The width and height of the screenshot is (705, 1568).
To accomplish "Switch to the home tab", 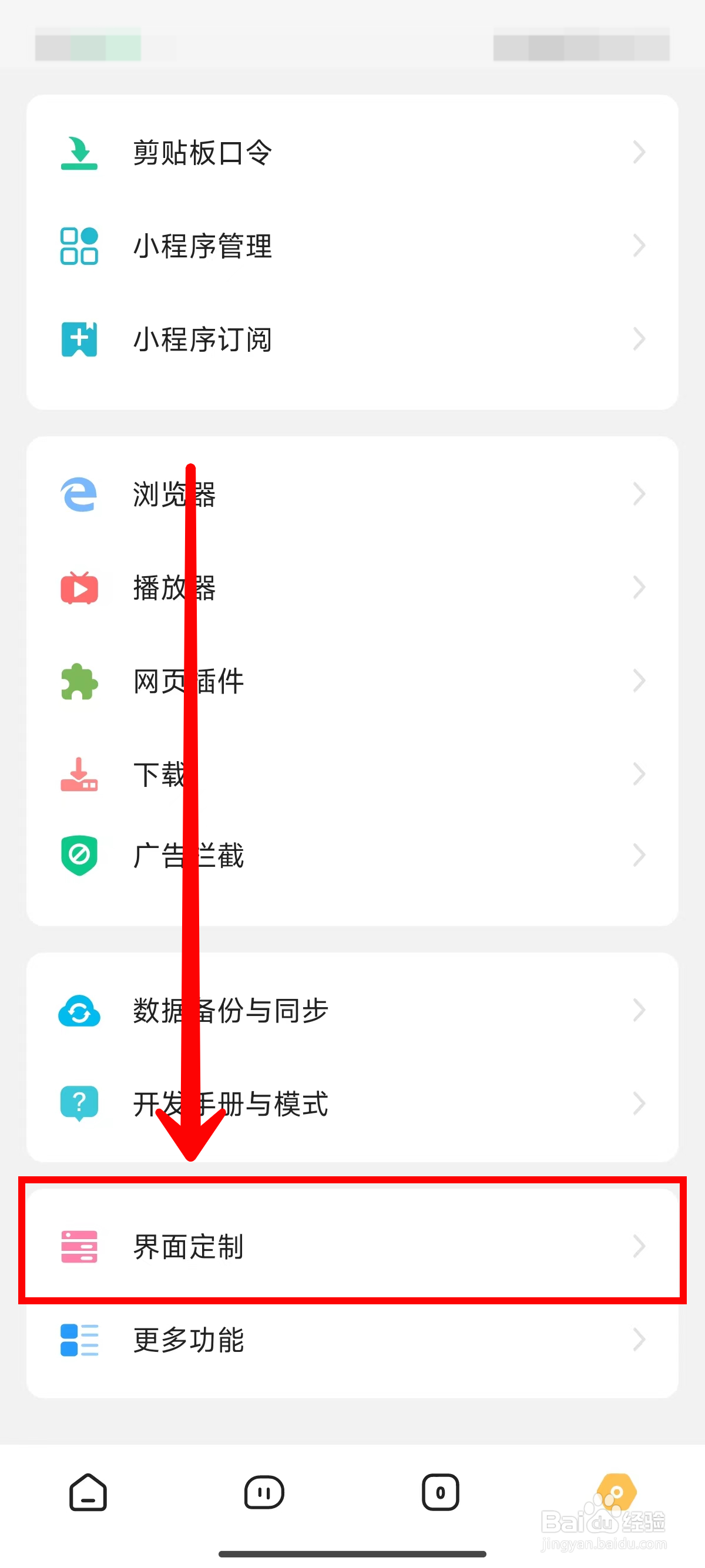I will click(88, 1492).
